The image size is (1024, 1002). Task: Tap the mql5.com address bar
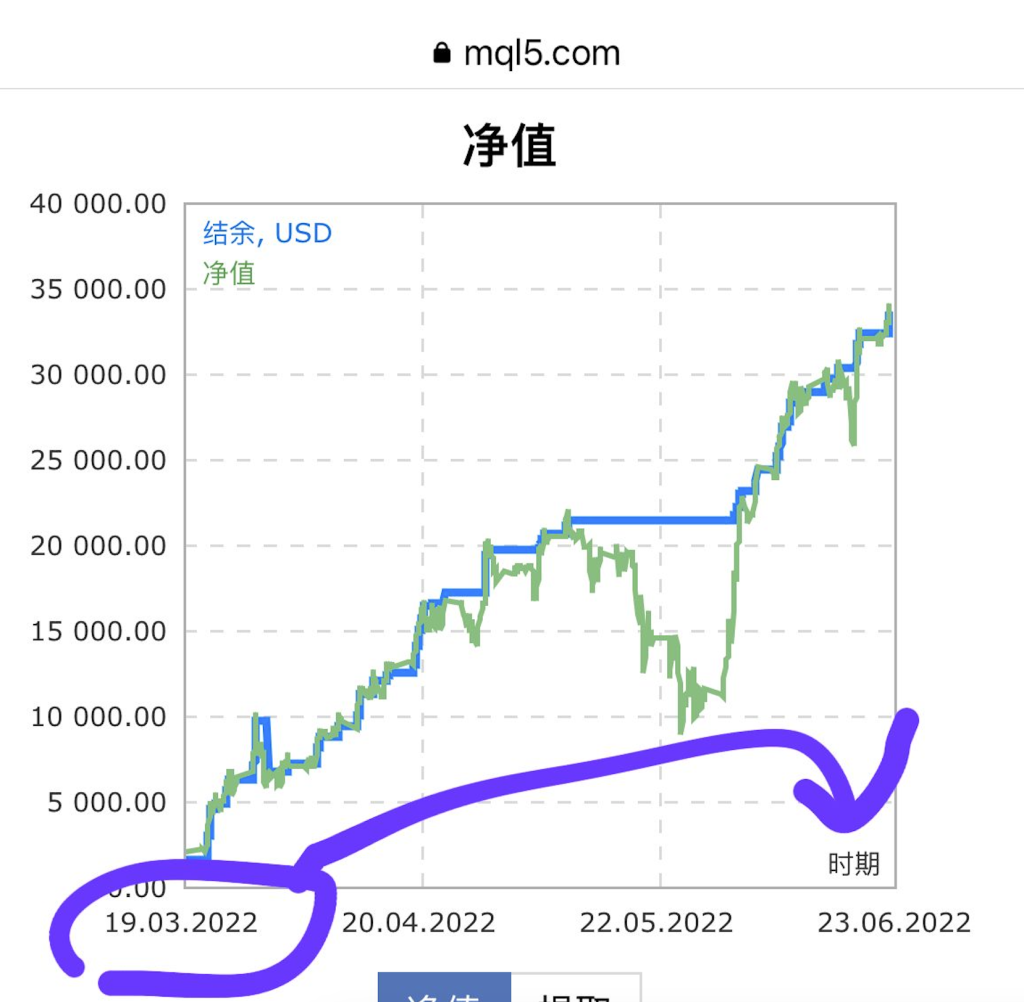point(526,53)
